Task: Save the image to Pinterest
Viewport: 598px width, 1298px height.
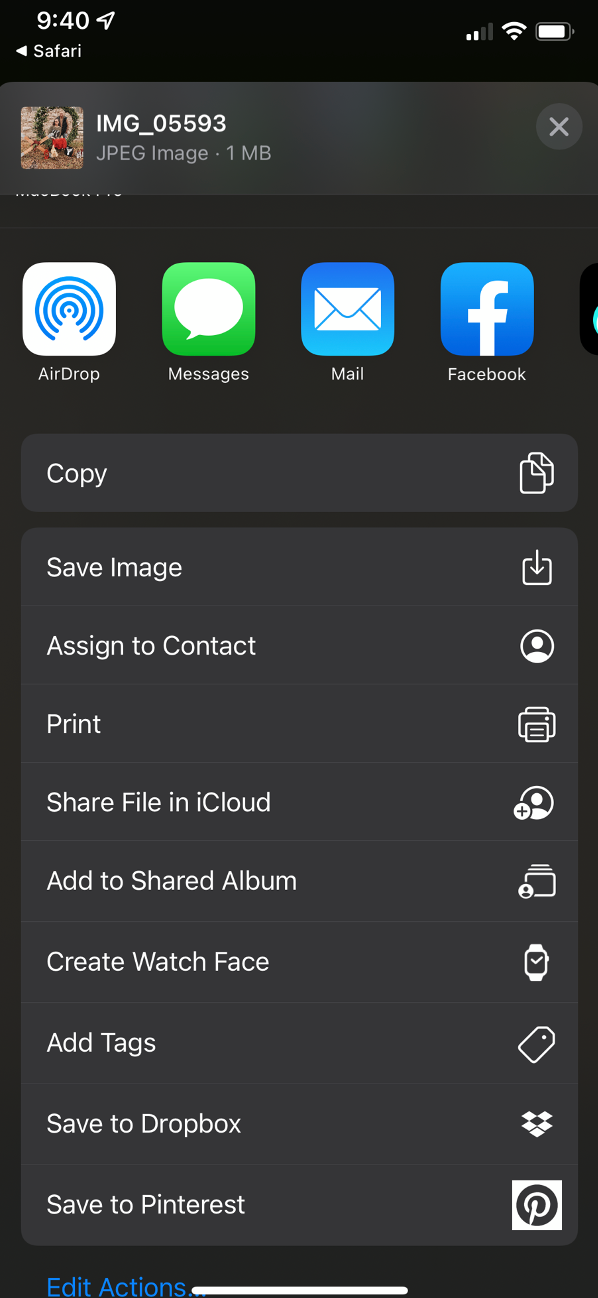Action: [300, 1205]
